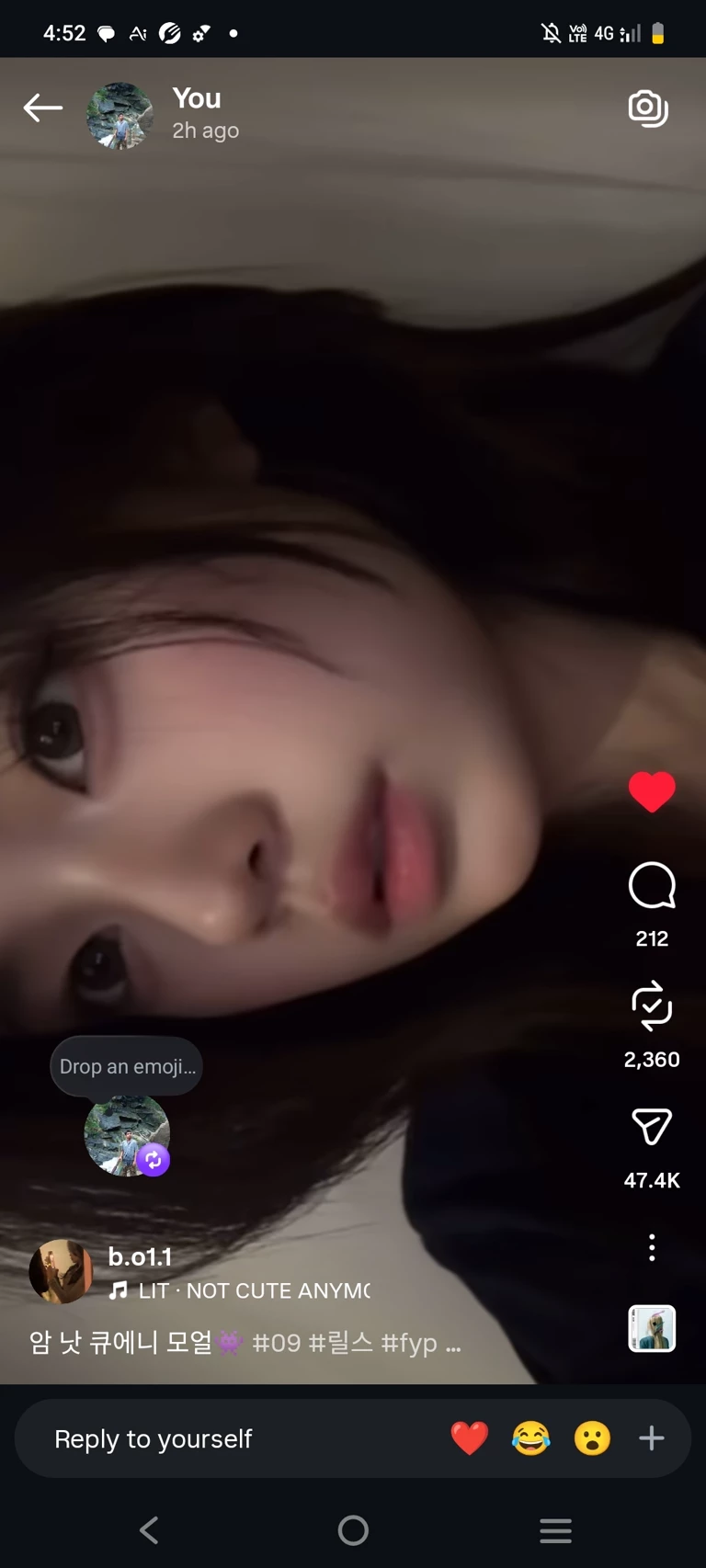The image size is (706, 1568).
Task: React with the laughing emoji
Action: pyautogui.click(x=530, y=1438)
